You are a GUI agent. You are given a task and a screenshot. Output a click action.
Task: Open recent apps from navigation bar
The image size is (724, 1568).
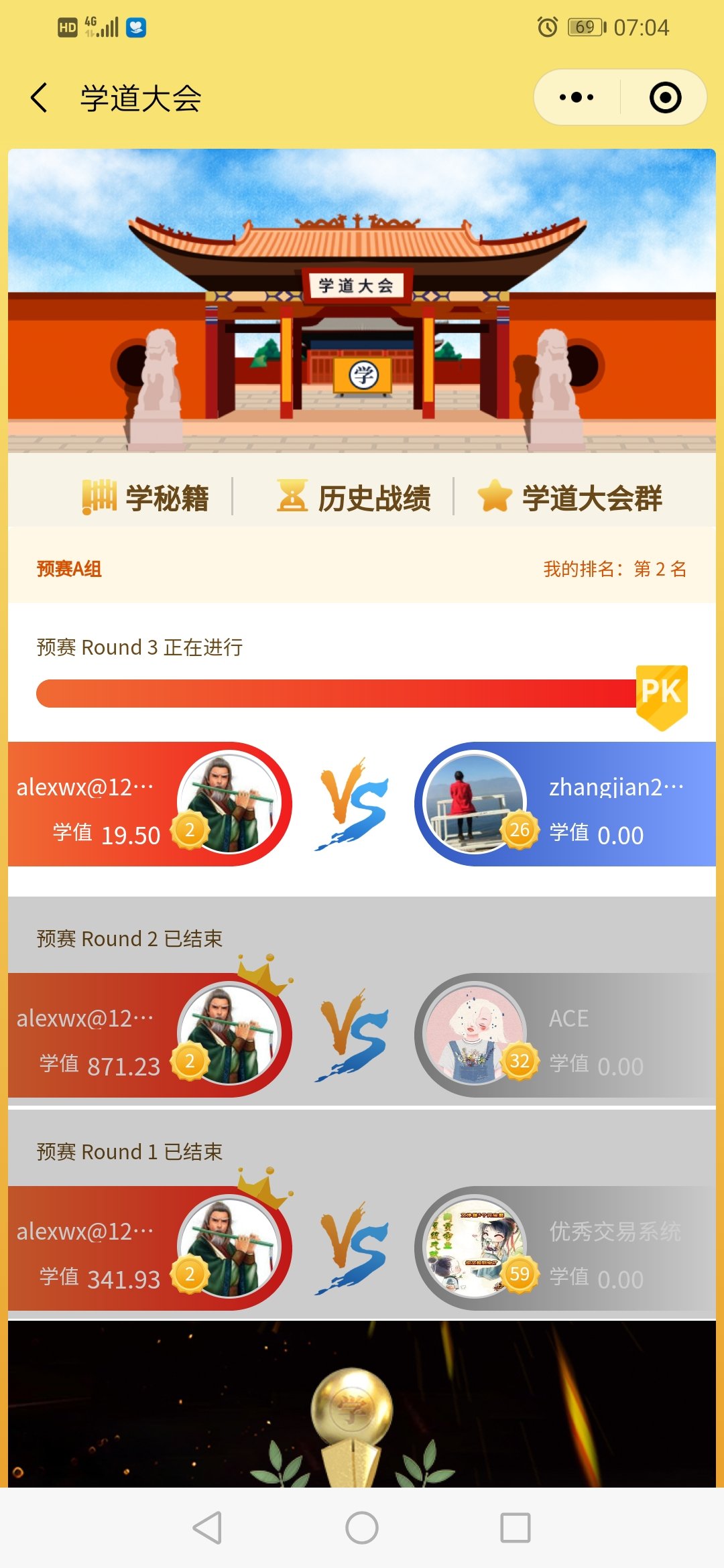coord(516,1528)
